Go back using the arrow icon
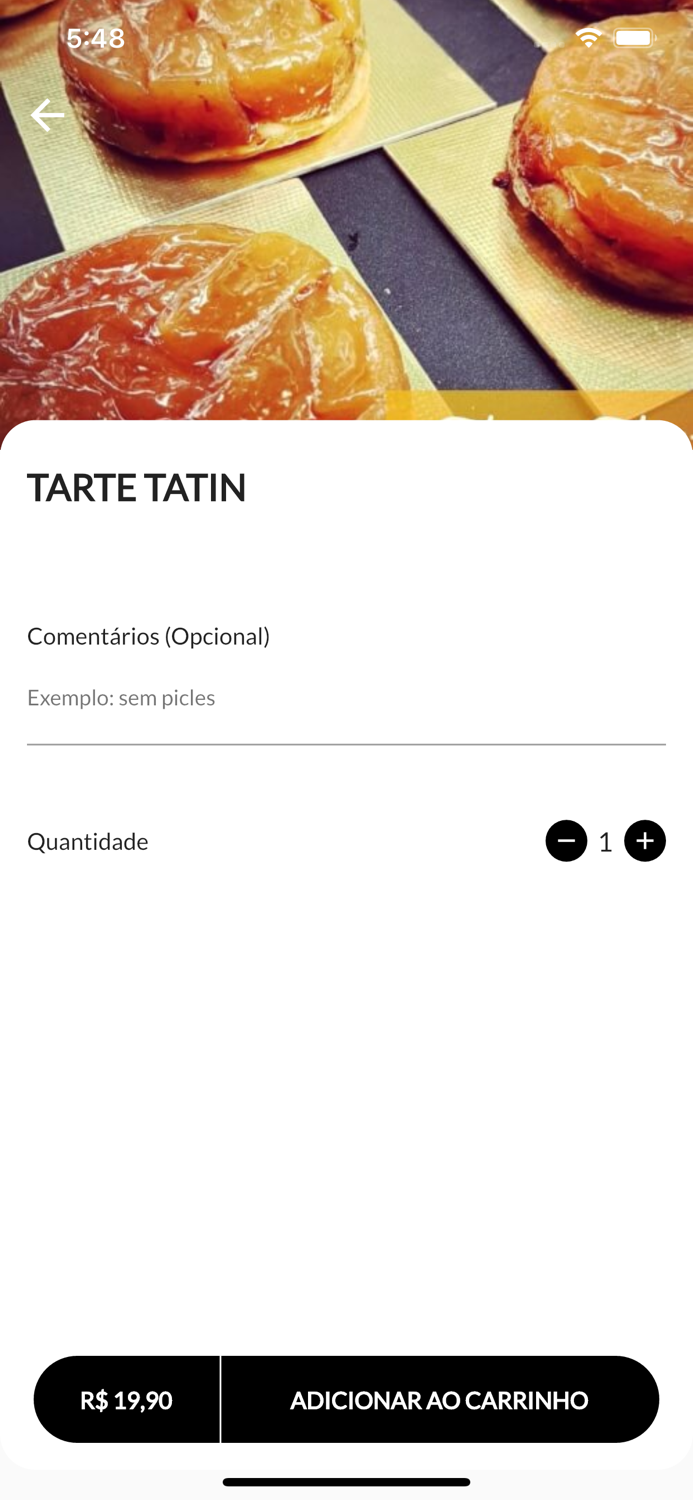The width and height of the screenshot is (693, 1500). pyautogui.click(x=47, y=116)
